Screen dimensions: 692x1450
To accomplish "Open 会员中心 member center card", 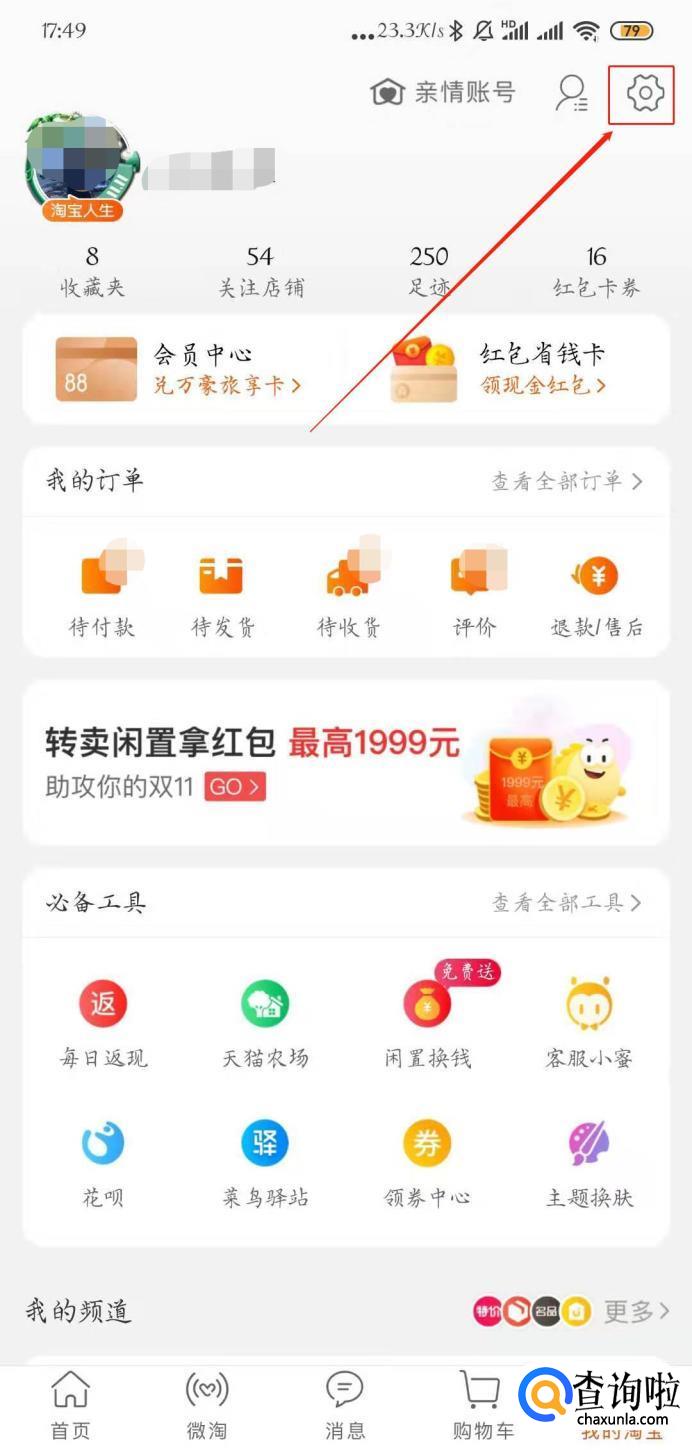I will pos(180,368).
